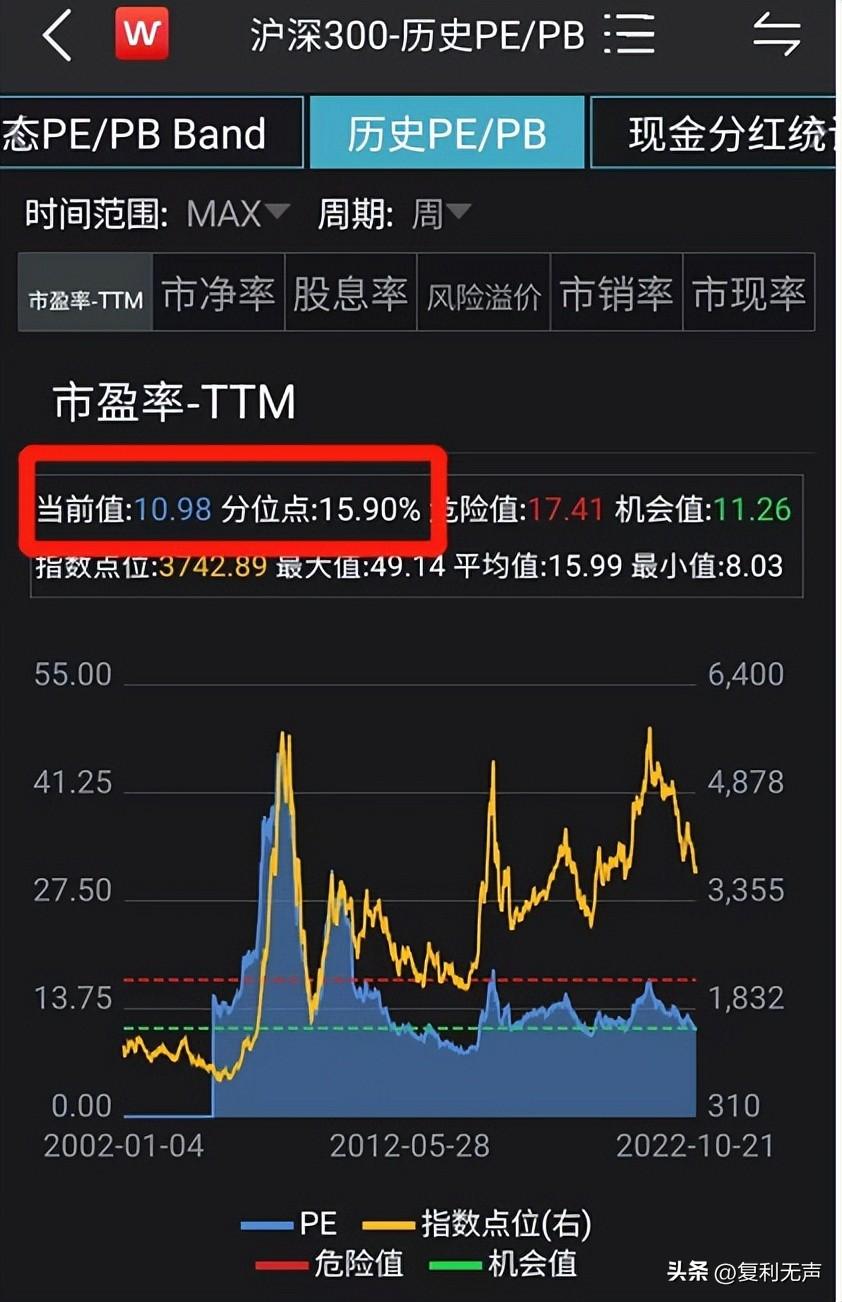Tap the swap arrows icon at top right
This screenshot has height=1302, width=842.
777,35
